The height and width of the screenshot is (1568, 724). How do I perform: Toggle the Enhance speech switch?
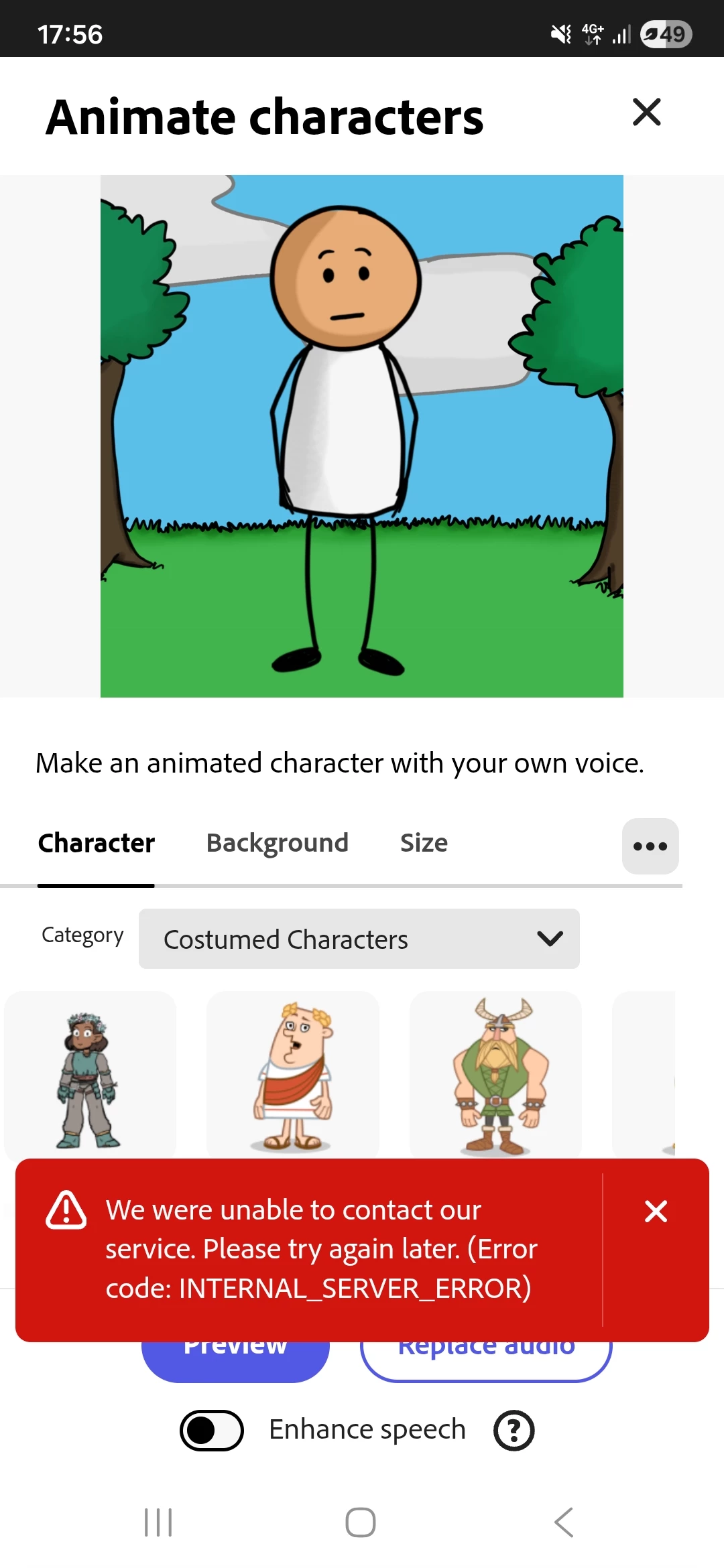[x=212, y=1431]
